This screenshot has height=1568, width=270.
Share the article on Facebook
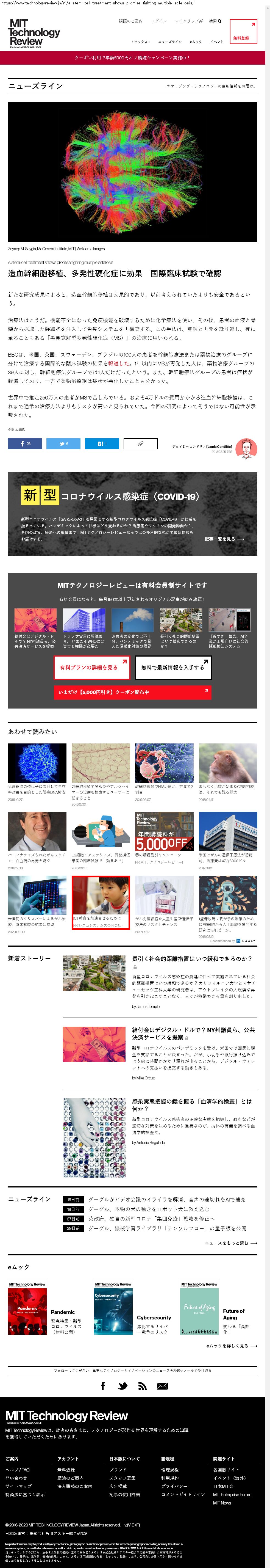(25, 444)
